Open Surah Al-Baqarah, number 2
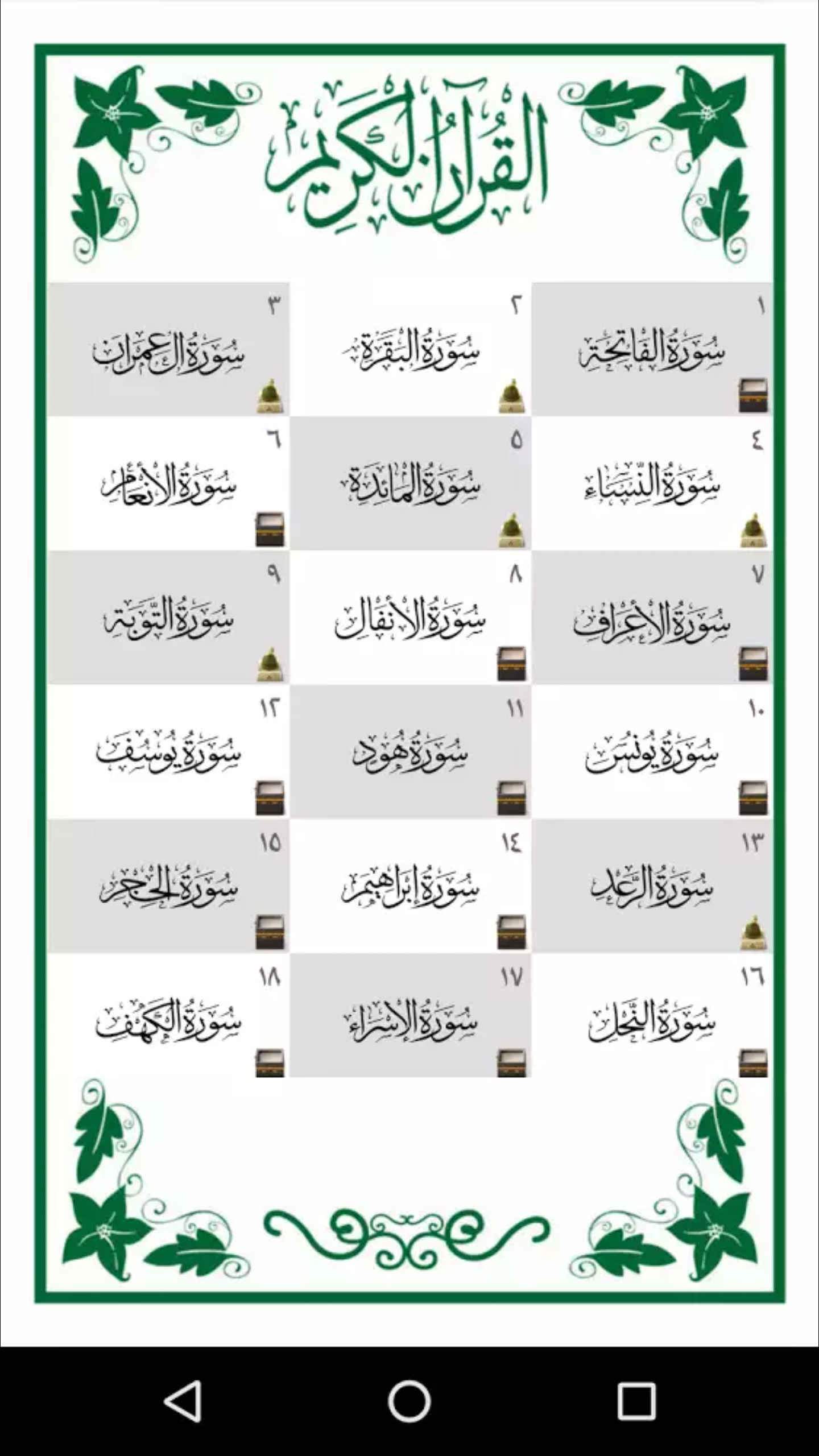 tap(411, 350)
